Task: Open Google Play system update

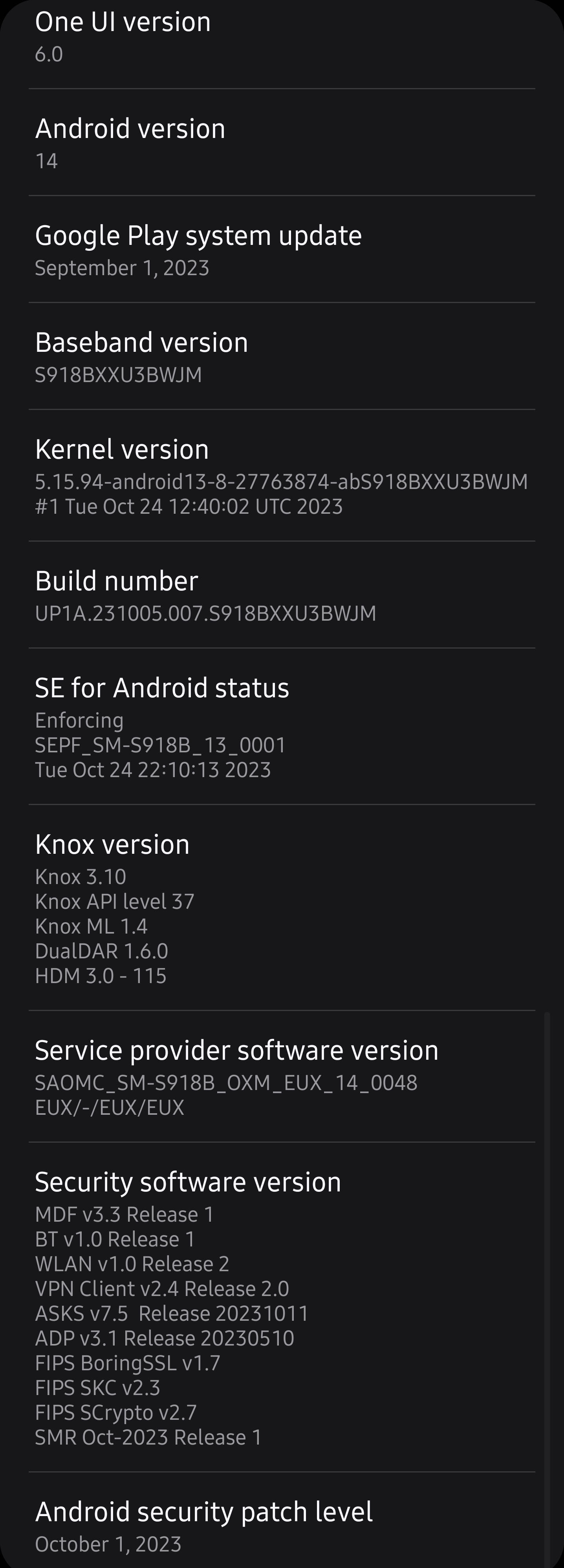Action: (x=282, y=250)
